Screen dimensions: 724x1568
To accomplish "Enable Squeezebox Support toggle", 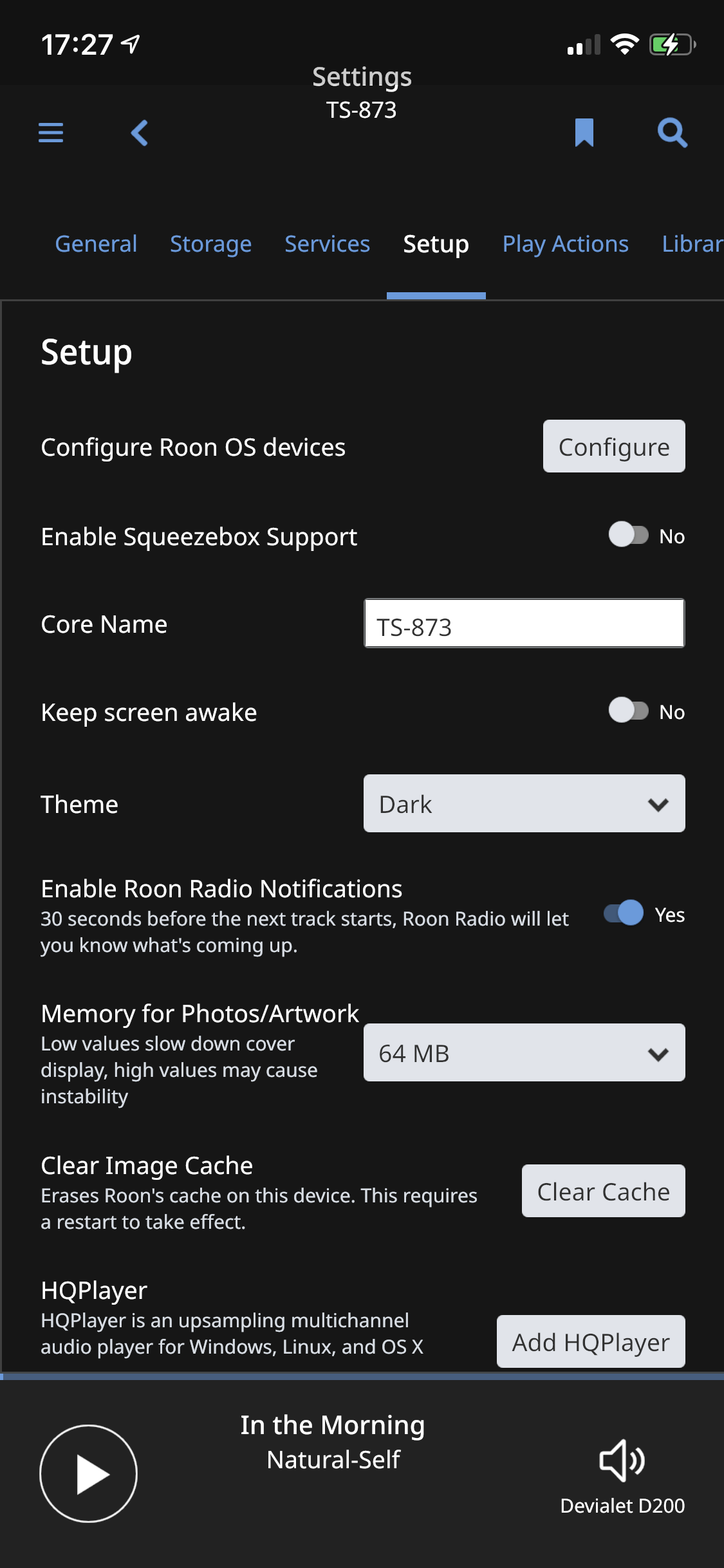I will tap(629, 535).
